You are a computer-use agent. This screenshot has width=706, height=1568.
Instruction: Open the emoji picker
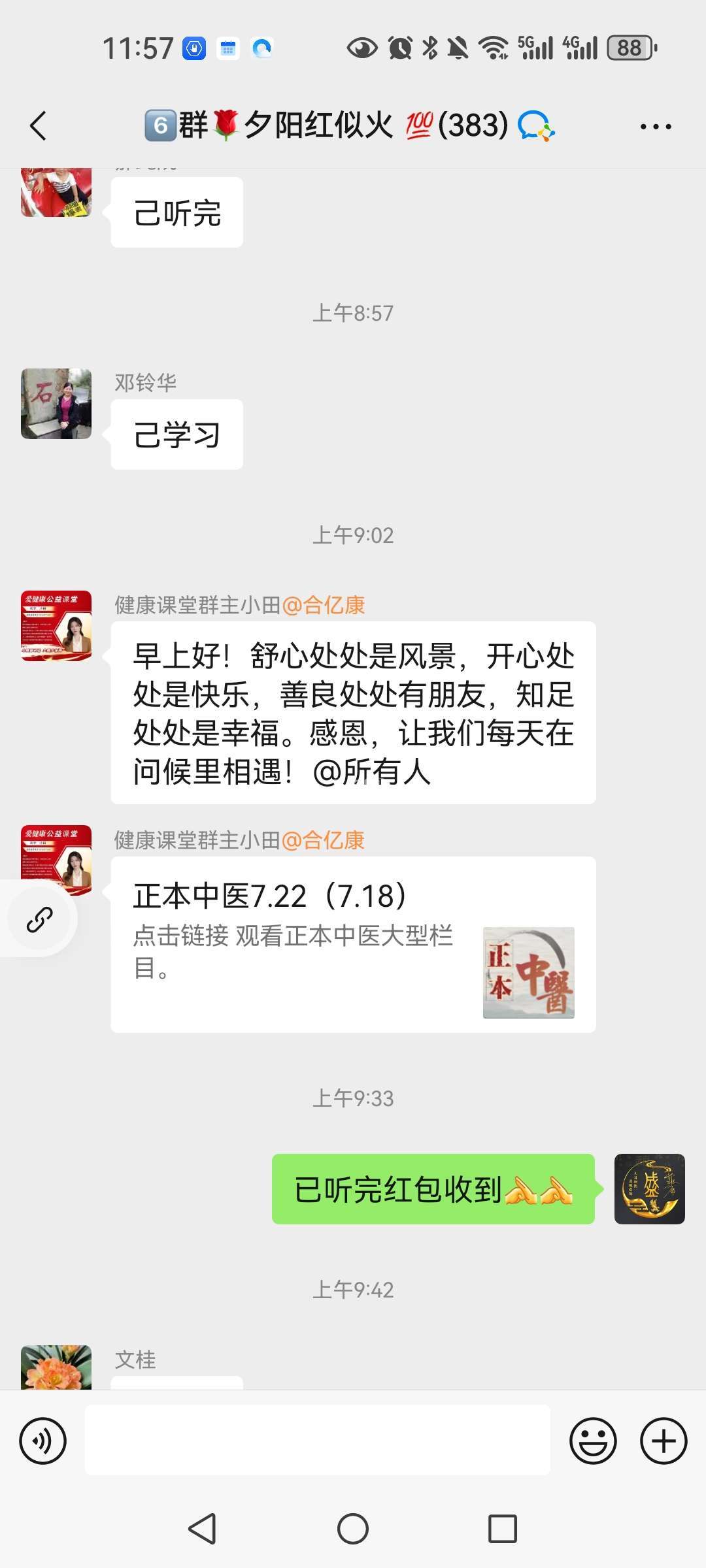(593, 1441)
